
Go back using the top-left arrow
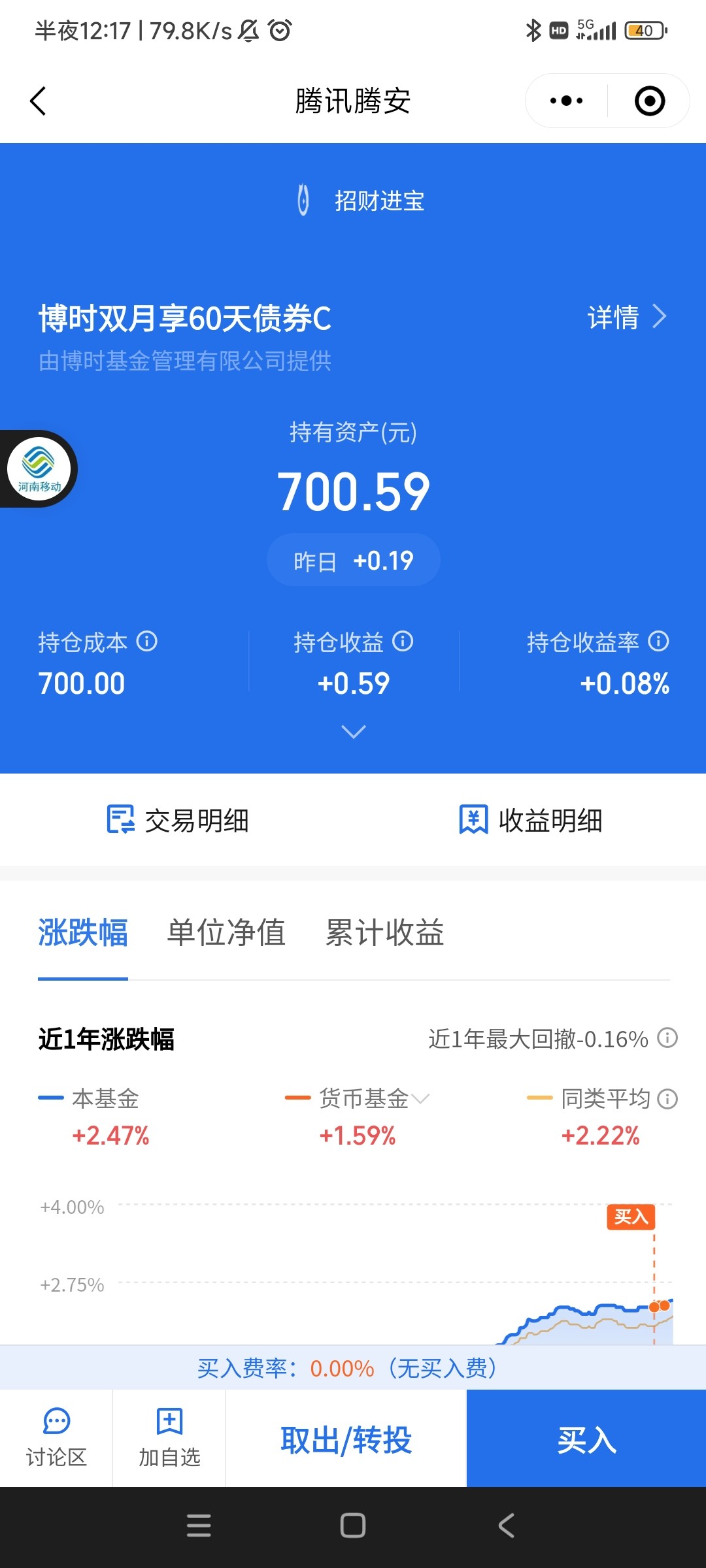[38, 101]
